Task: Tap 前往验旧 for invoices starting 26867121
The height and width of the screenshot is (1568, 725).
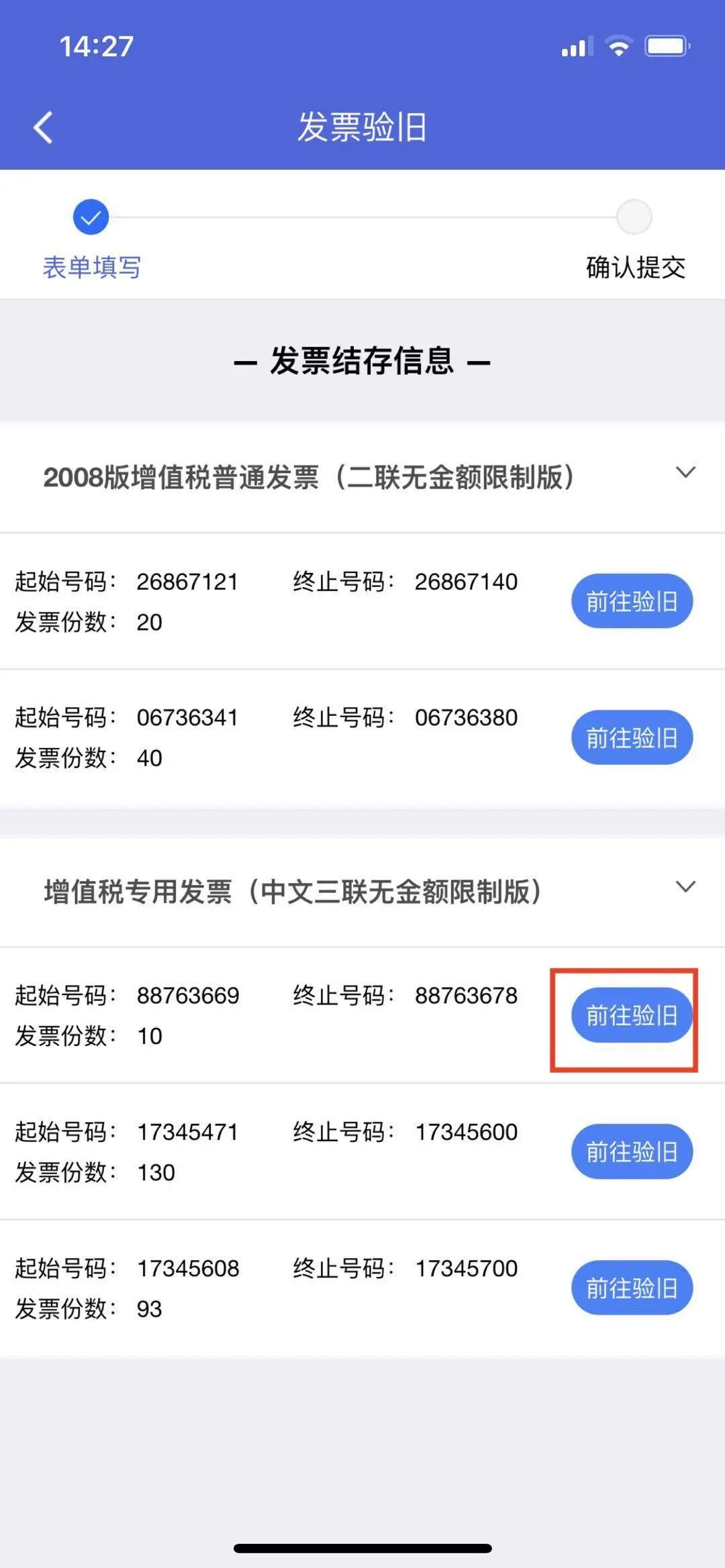Action: 632,601
